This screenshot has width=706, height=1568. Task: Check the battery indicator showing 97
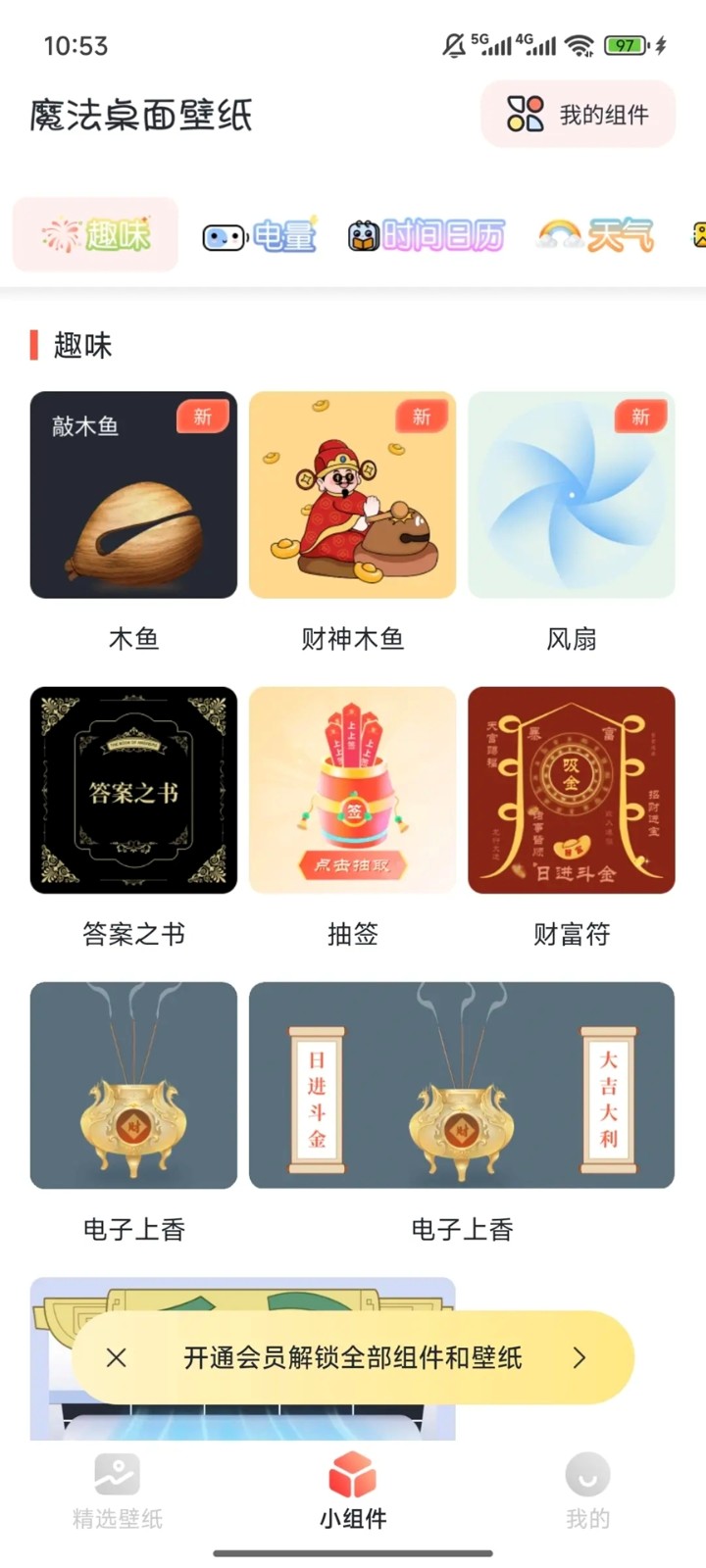pos(625,44)
